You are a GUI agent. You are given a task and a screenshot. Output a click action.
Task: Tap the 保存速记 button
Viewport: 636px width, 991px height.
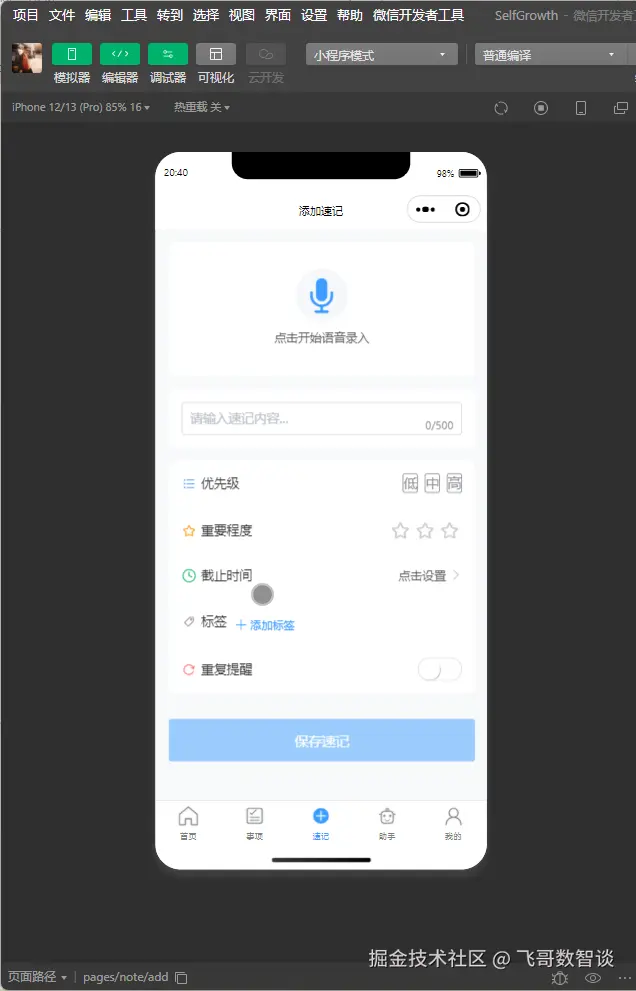[321, 741]
